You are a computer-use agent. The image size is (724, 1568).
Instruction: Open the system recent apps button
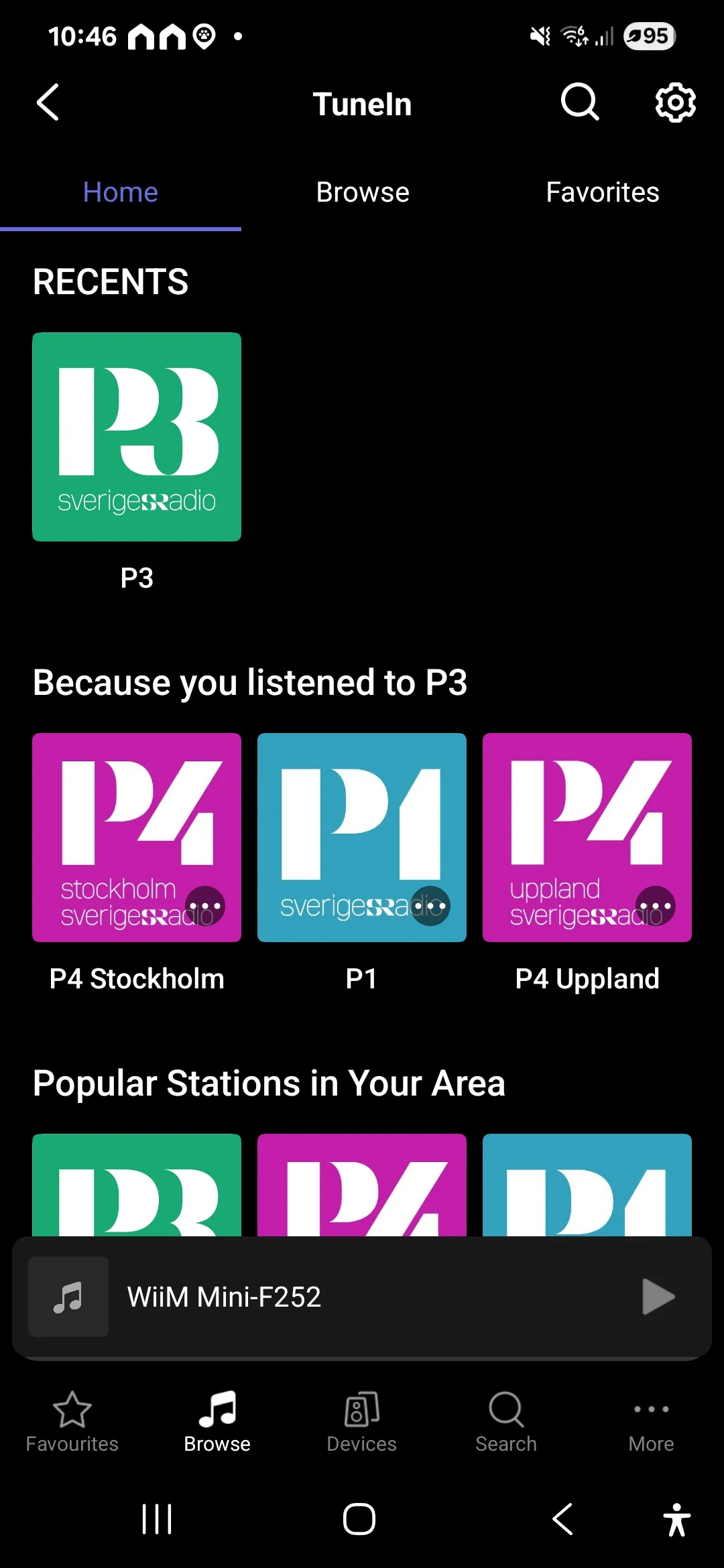pos(157,1518)
